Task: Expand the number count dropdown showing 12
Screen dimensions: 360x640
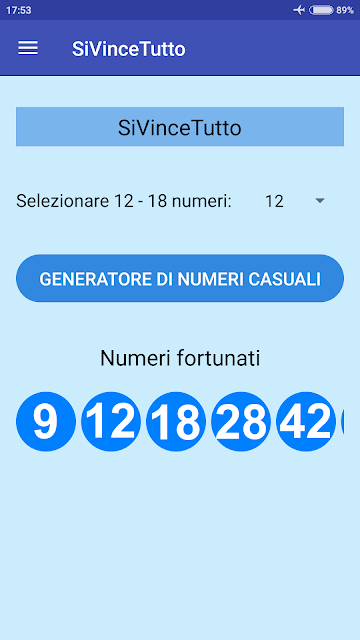Action: (x=295, y=201)
